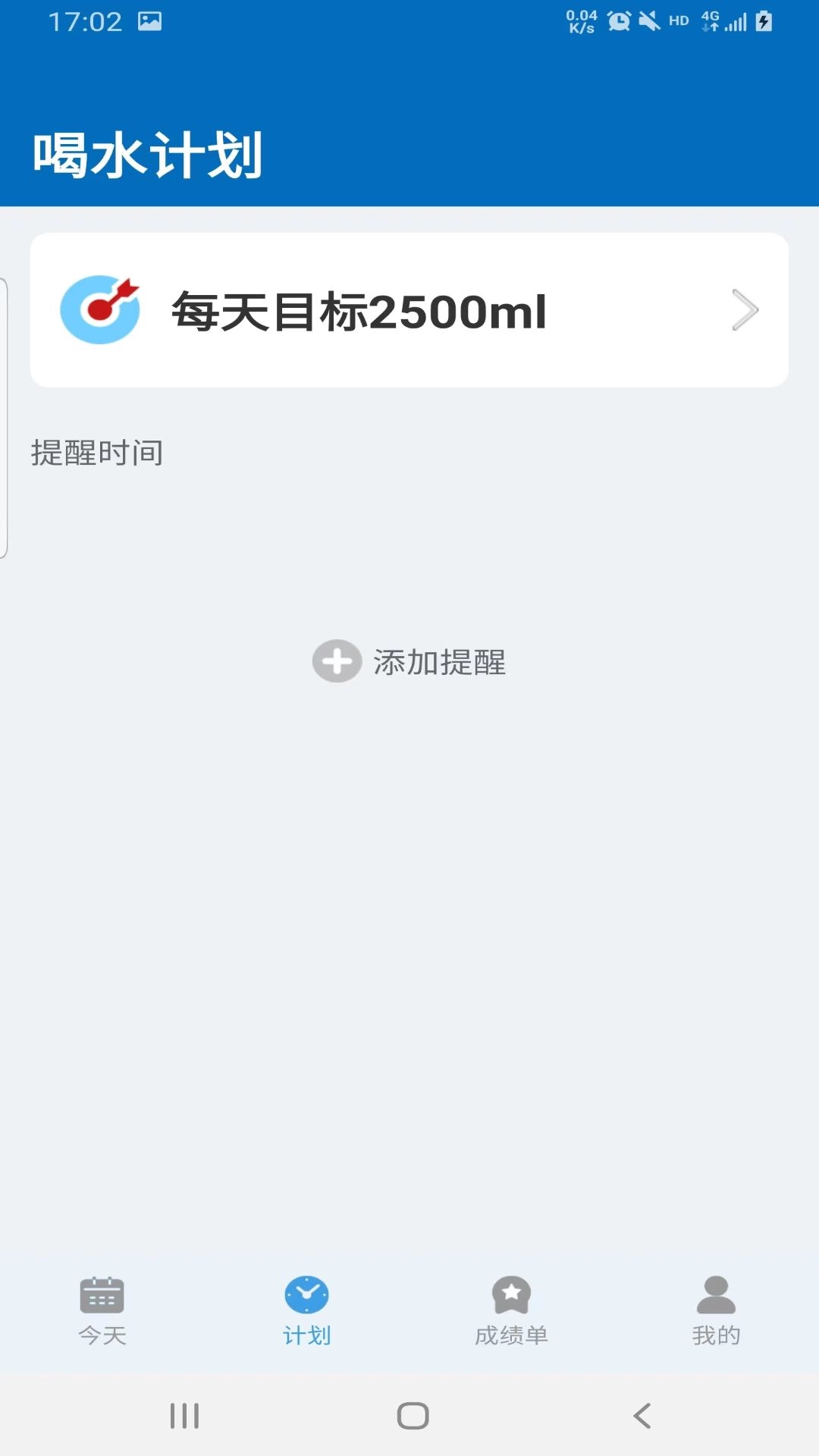
Task: Open 成绩单 via the medal icon
Action: tap(510, 1291)
